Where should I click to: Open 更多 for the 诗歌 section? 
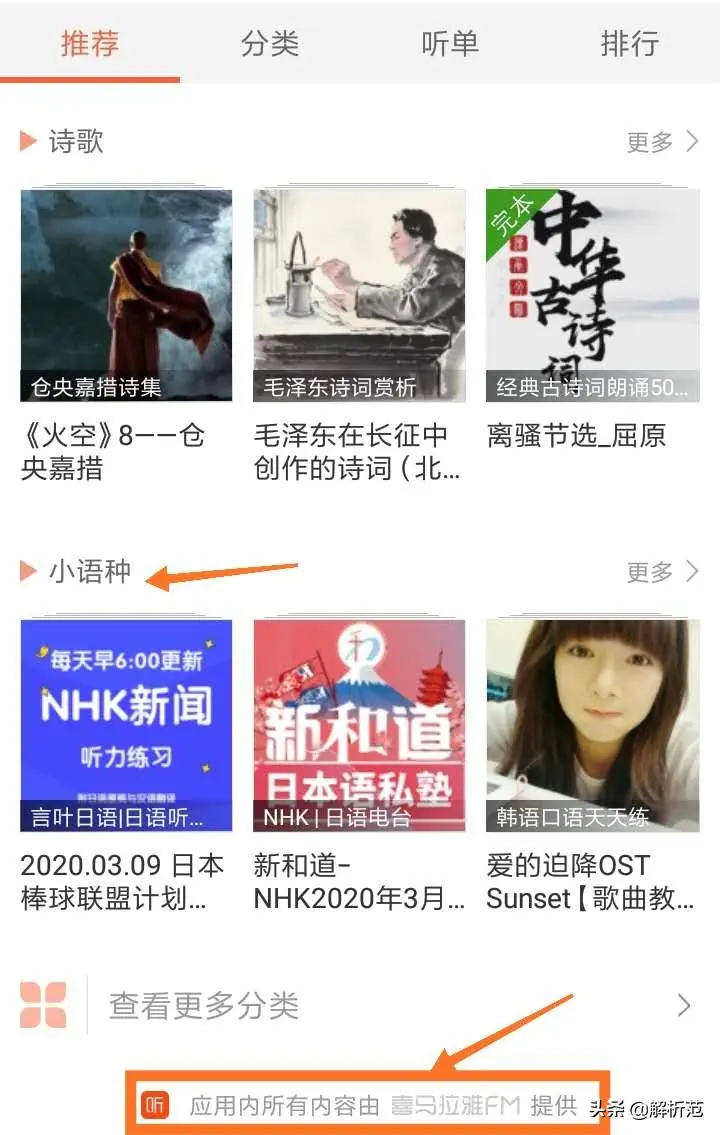click(662, 142)
